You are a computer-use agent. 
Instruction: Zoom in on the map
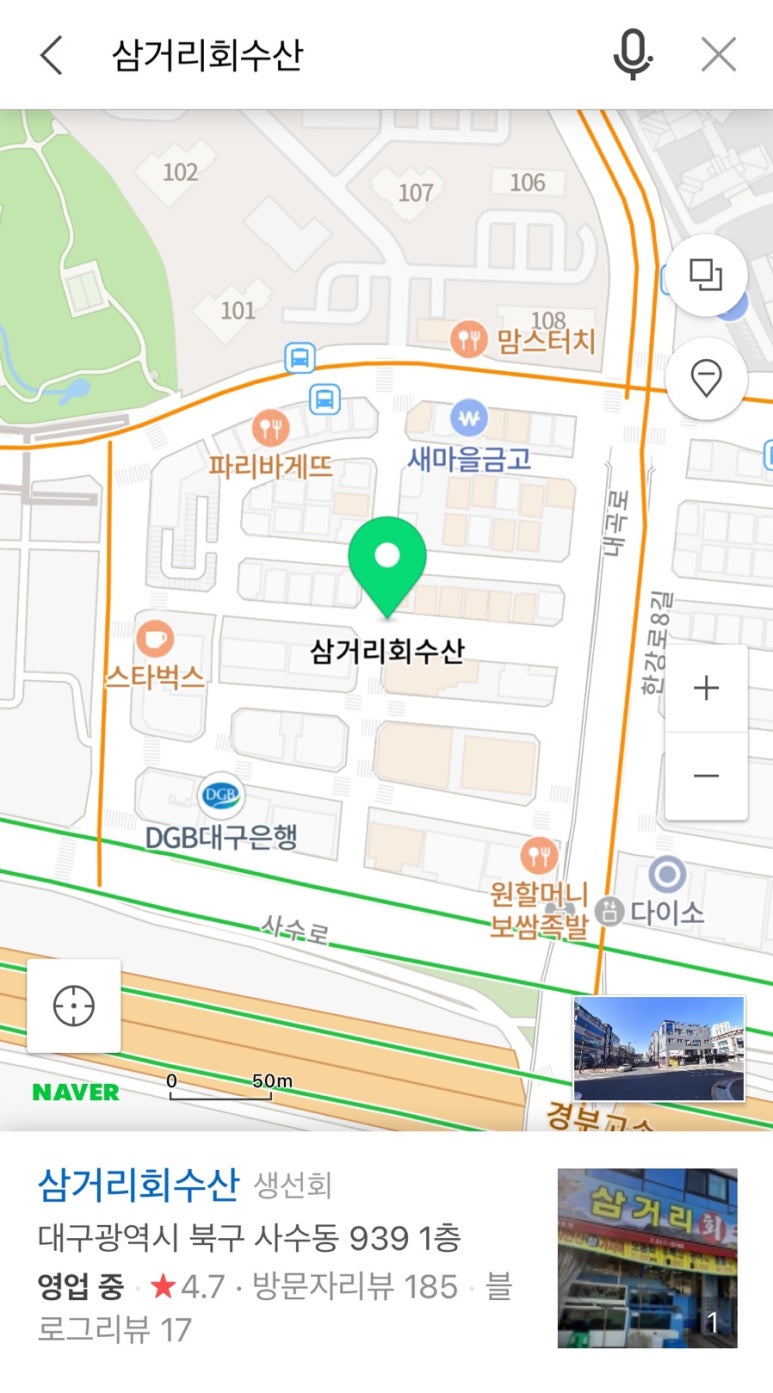(x=706, y=688)
